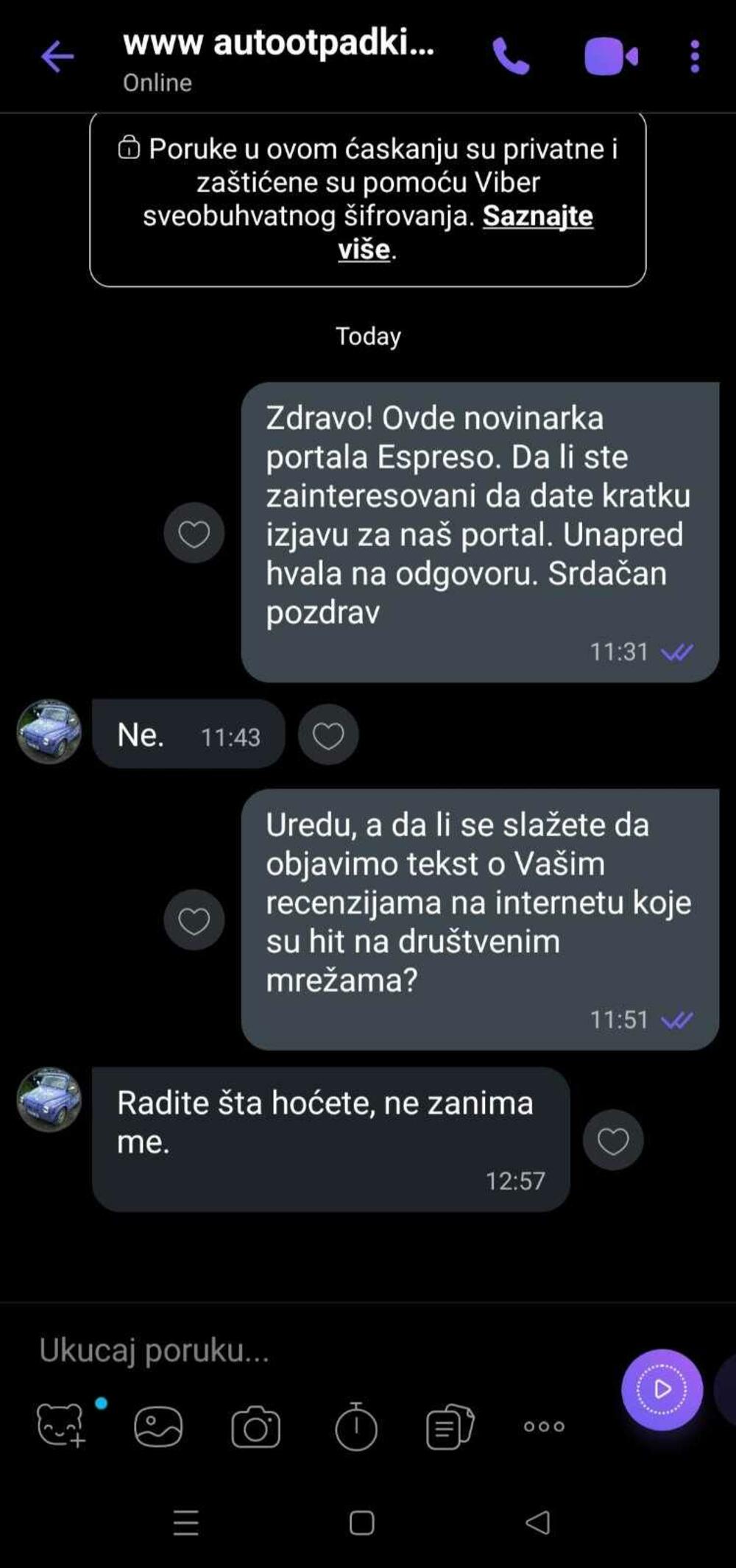Focus the Ukucaj poruku message field

tap(294, 1350)
